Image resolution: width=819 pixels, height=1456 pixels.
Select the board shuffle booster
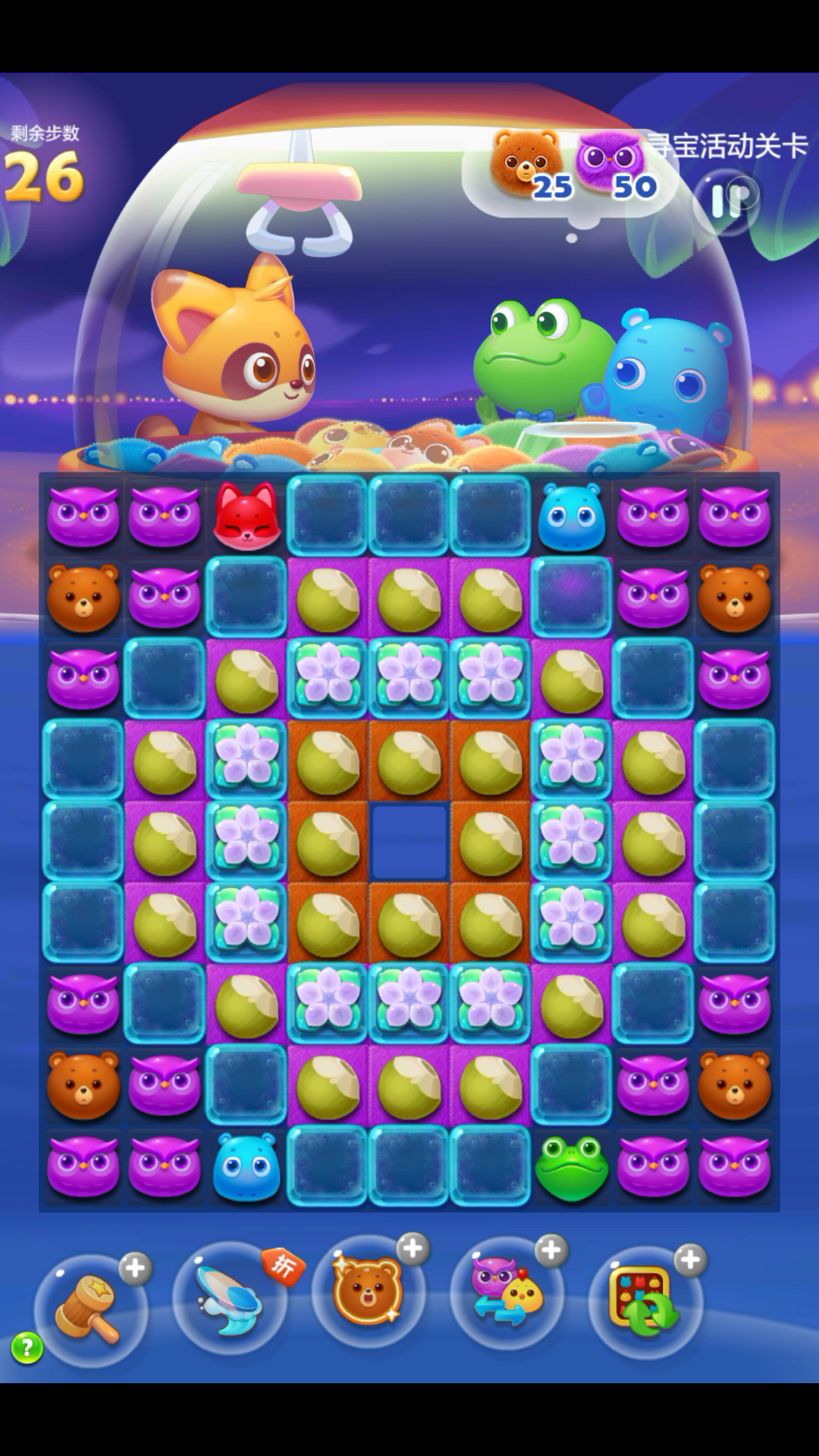645,1301
